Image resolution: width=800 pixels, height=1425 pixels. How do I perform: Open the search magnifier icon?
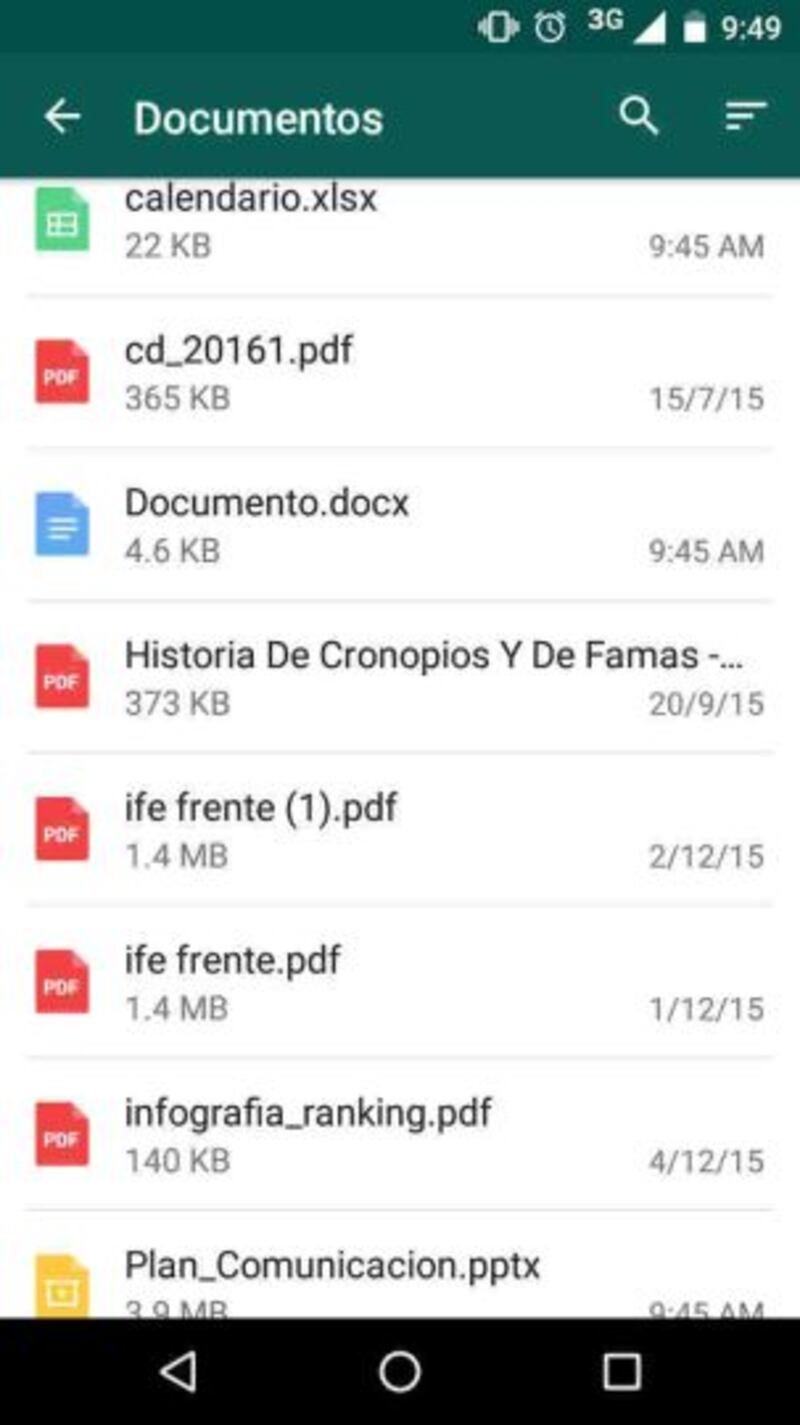click(x=638, y=116)
